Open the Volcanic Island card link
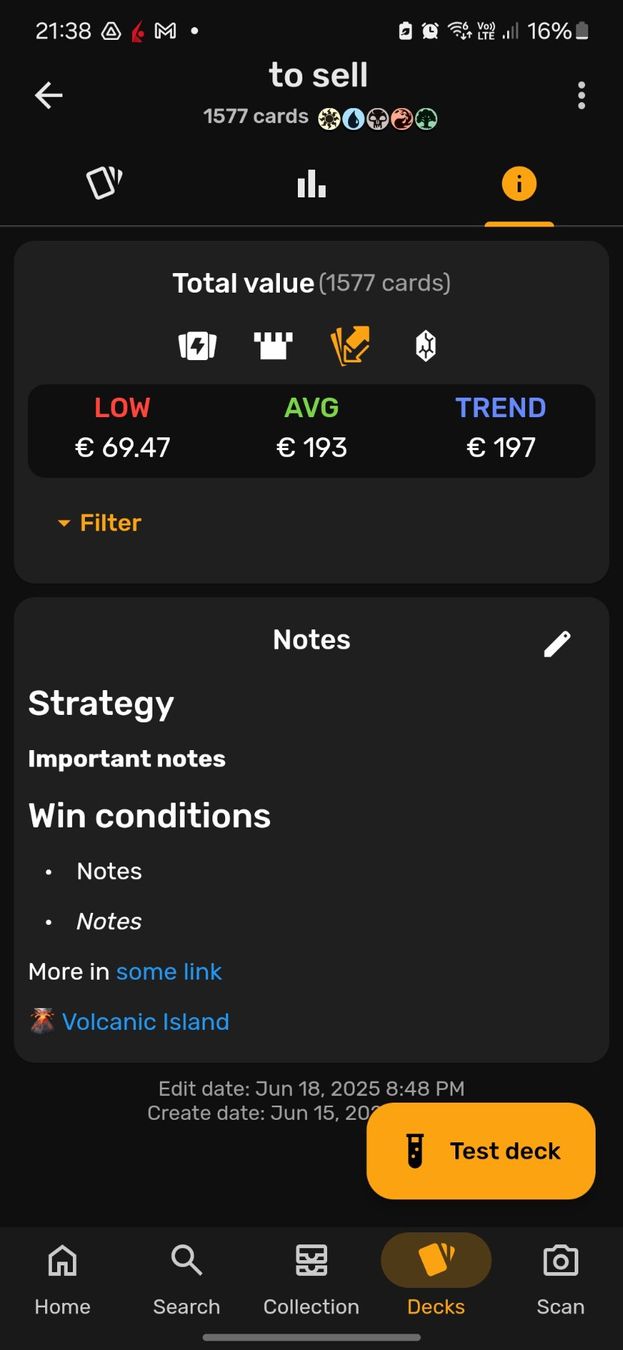The height and width of the screenshot is (1350, 623). point(145,1021)
